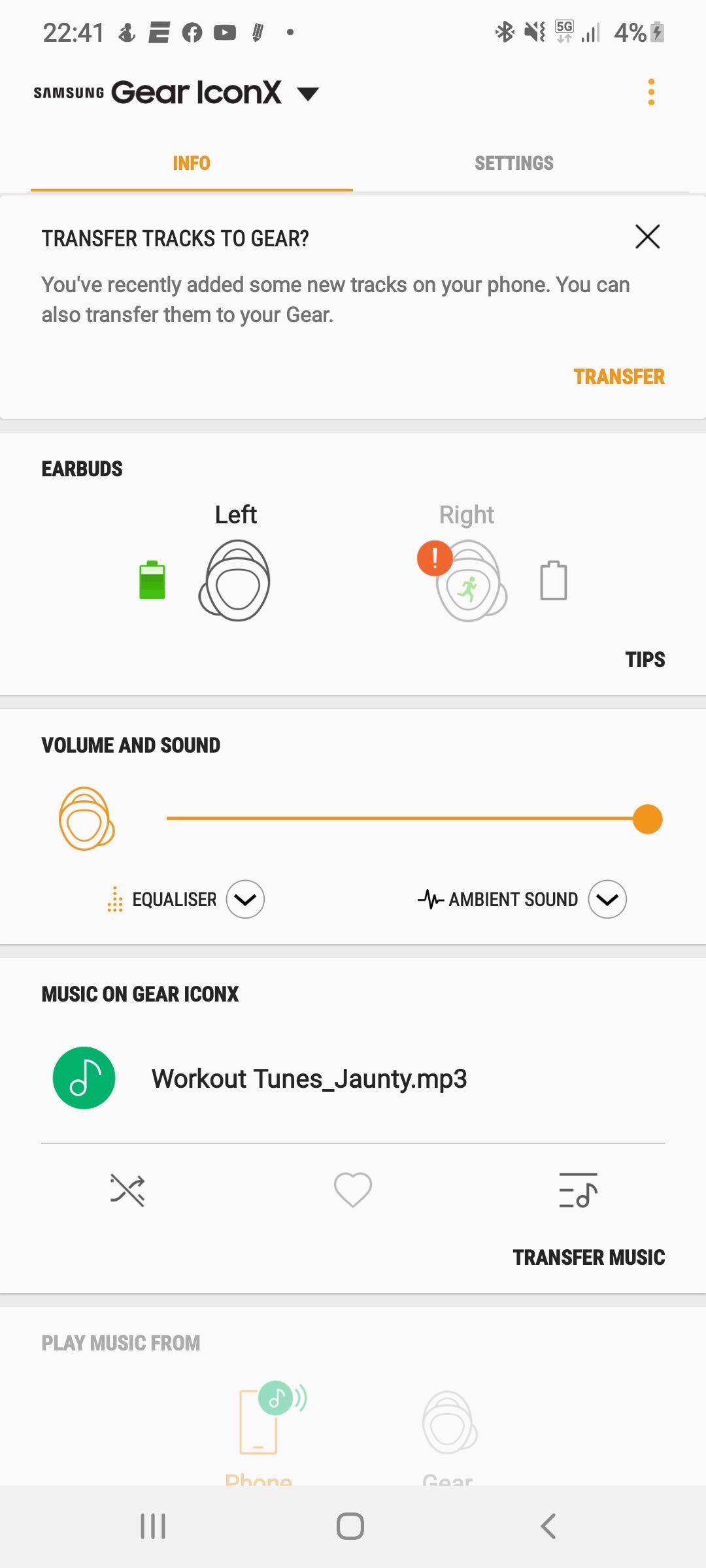Toggle shuffle for Gear music
The width and height of the screenshot is (706, 1568).
pyautogui.click(x=127, y=1190)
